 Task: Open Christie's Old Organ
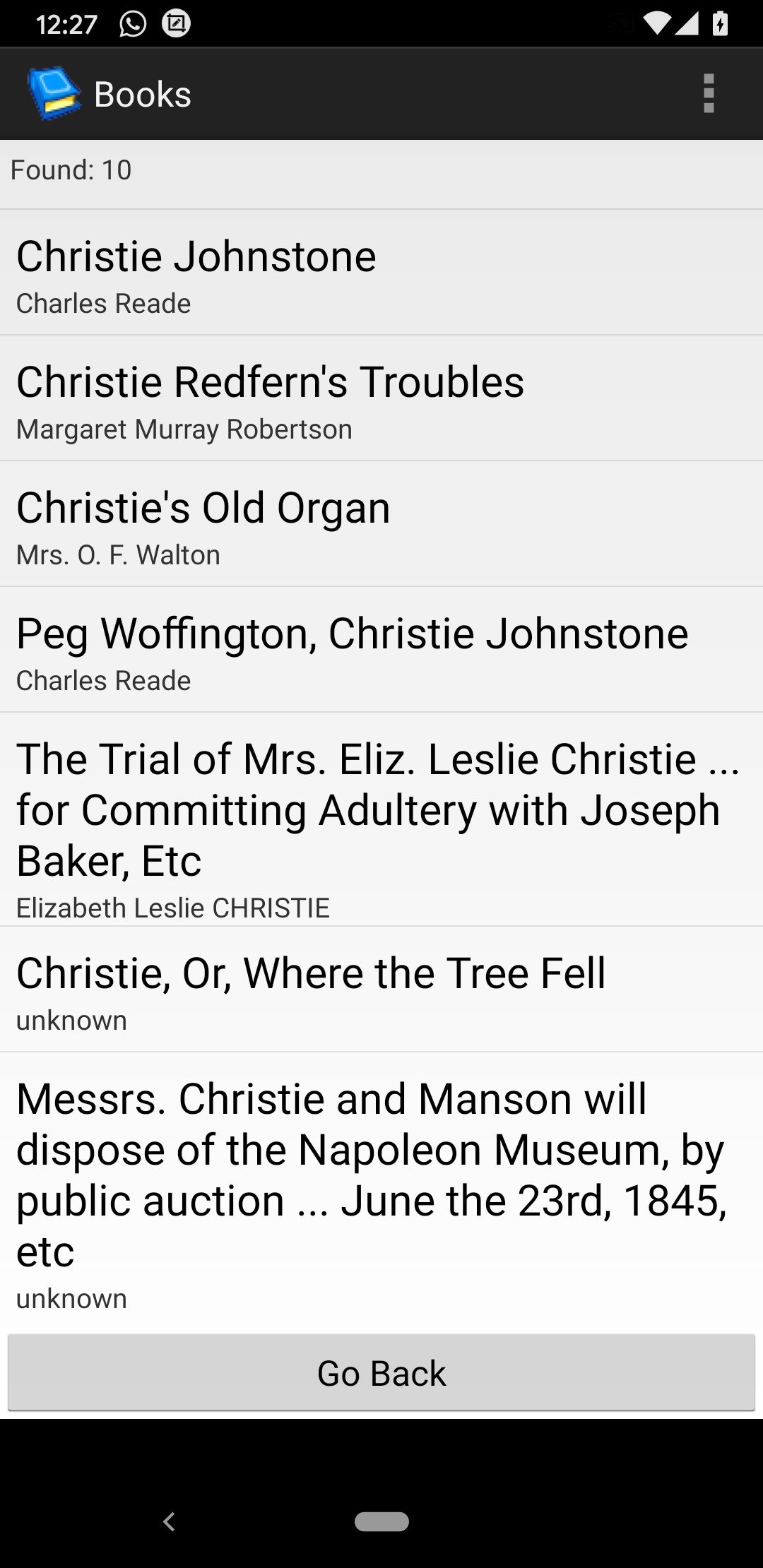click(x=381, y=524)
